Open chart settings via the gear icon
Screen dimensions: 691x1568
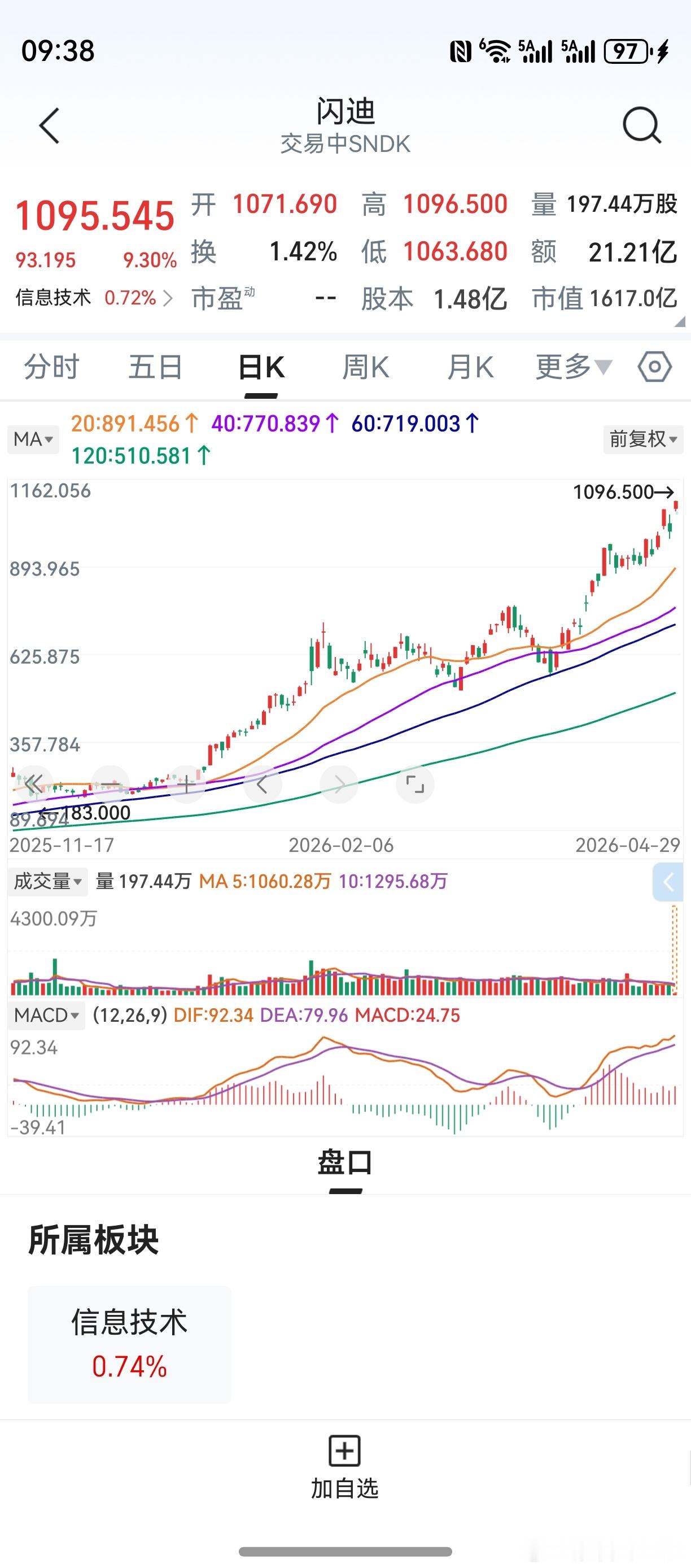pos(654,367)
